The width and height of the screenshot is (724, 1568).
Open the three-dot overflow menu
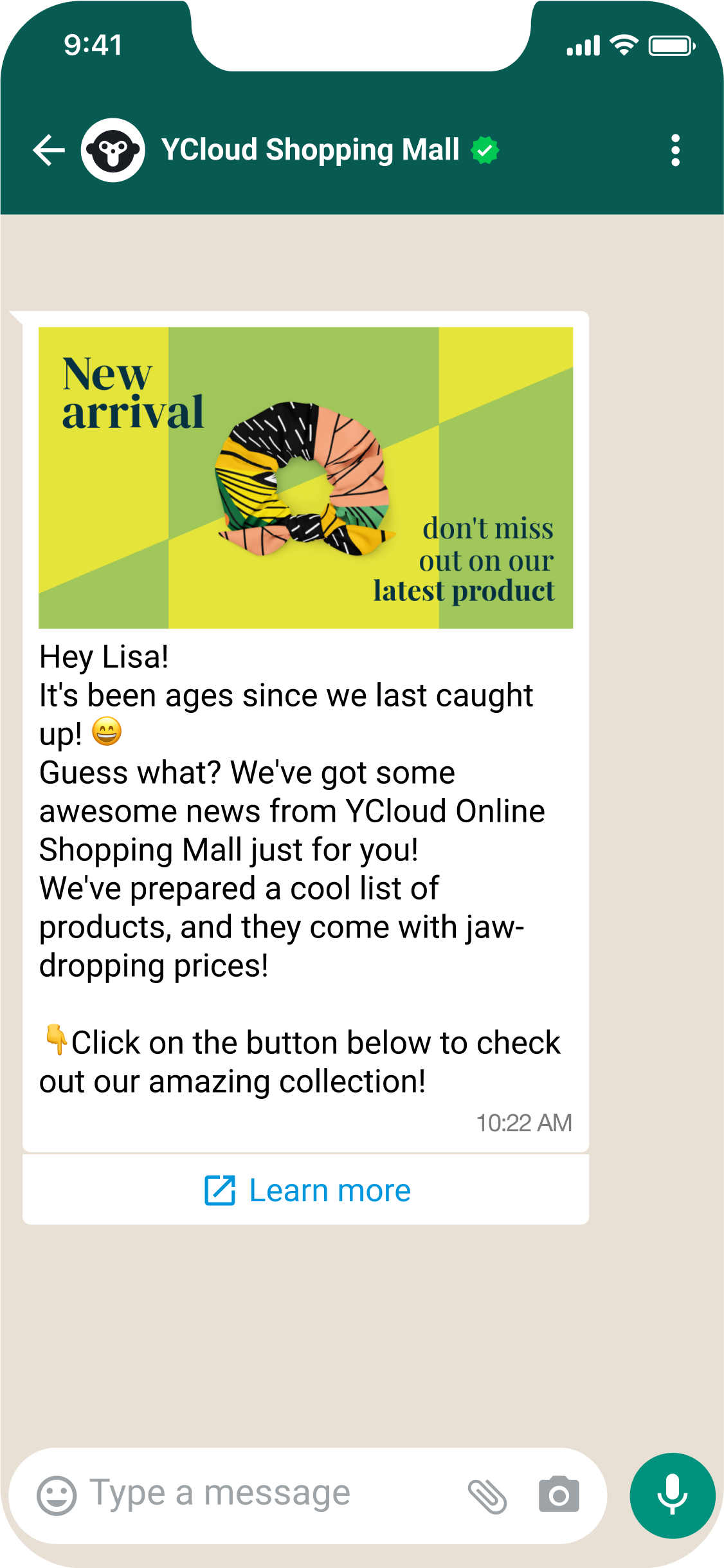(x=674, y=151)
